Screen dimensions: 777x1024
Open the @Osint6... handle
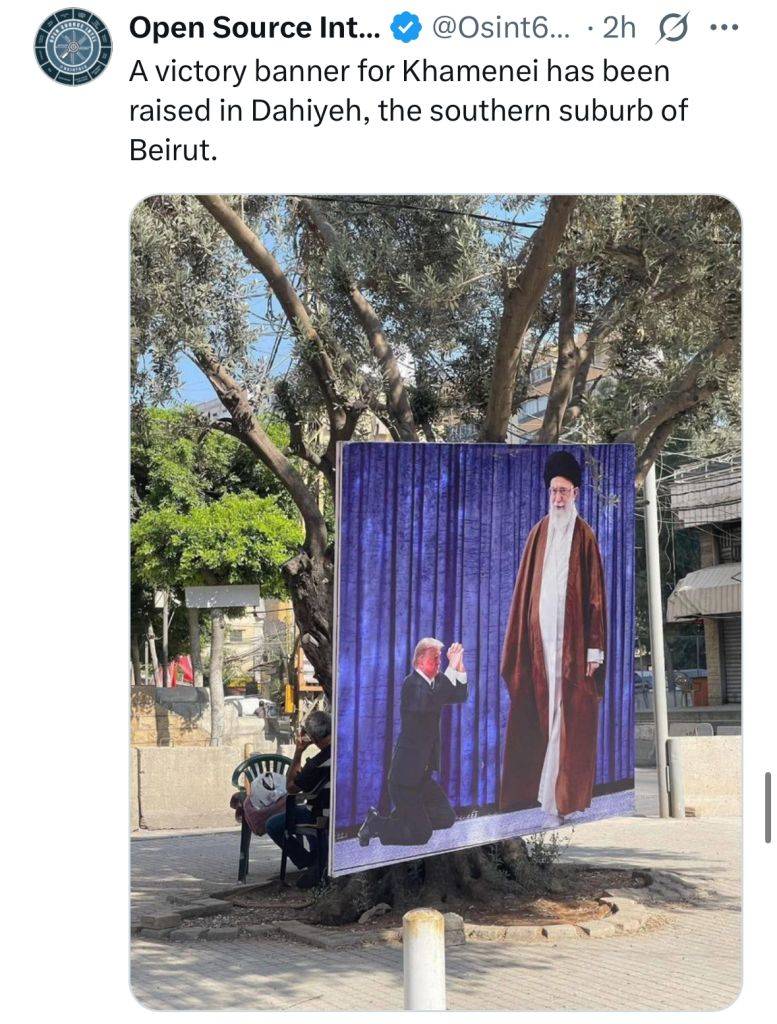coord(501,28)
